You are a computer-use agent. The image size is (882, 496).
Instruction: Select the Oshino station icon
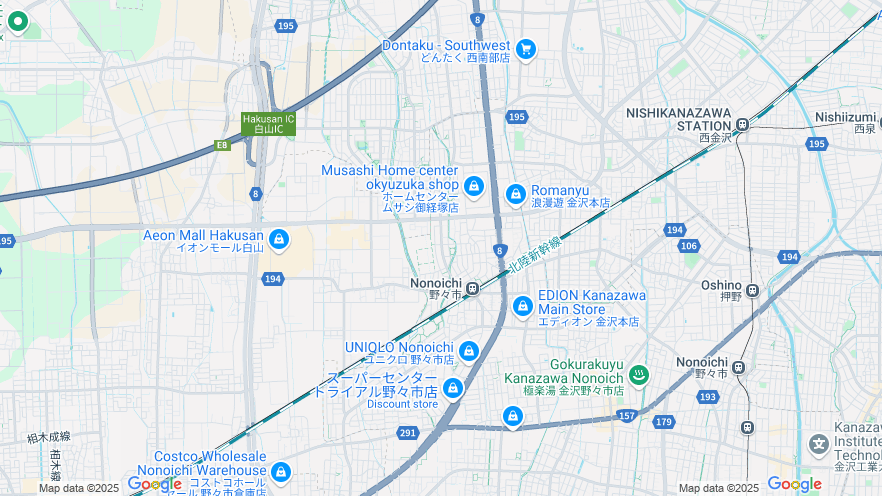coord(752,291)
